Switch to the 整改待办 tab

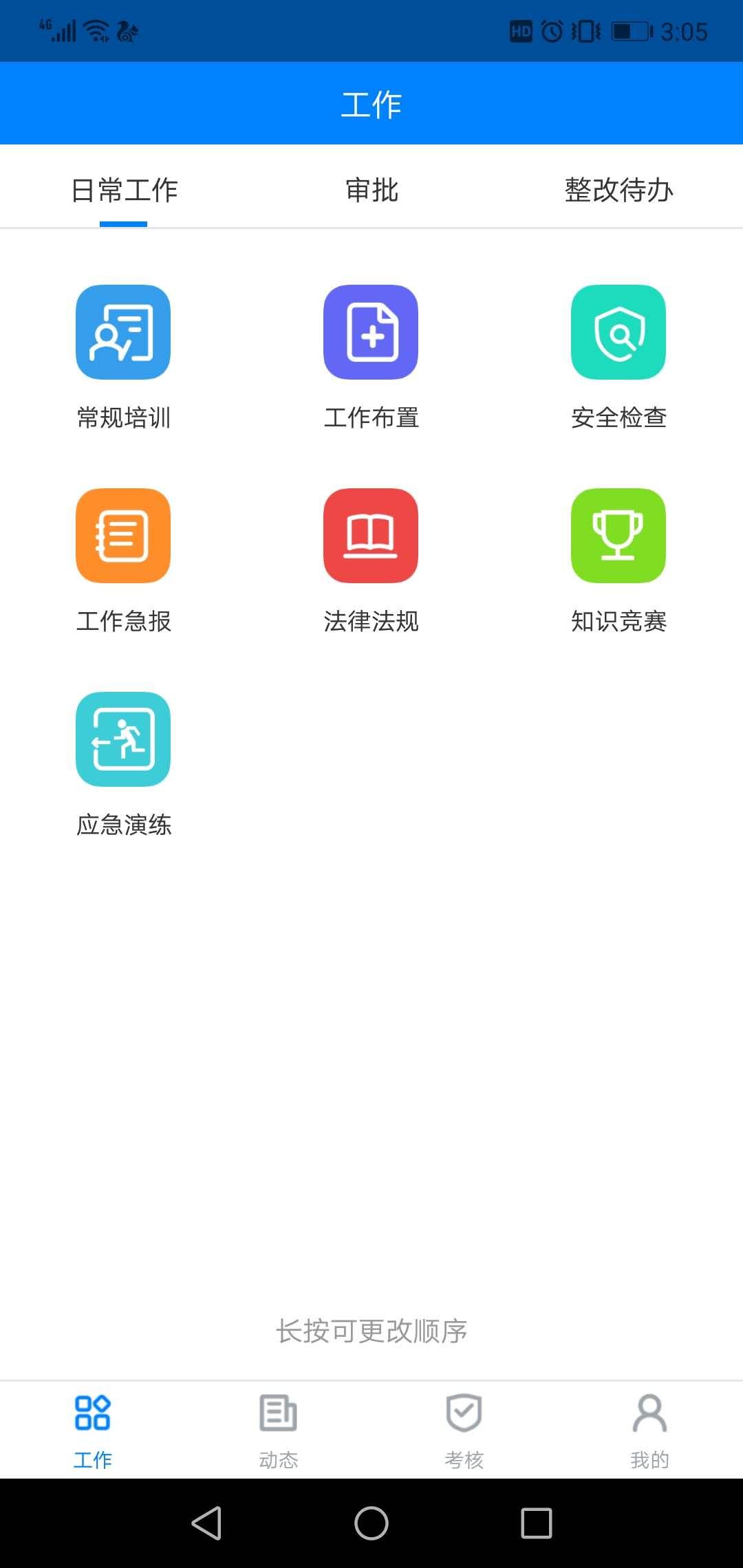point(618,191)
